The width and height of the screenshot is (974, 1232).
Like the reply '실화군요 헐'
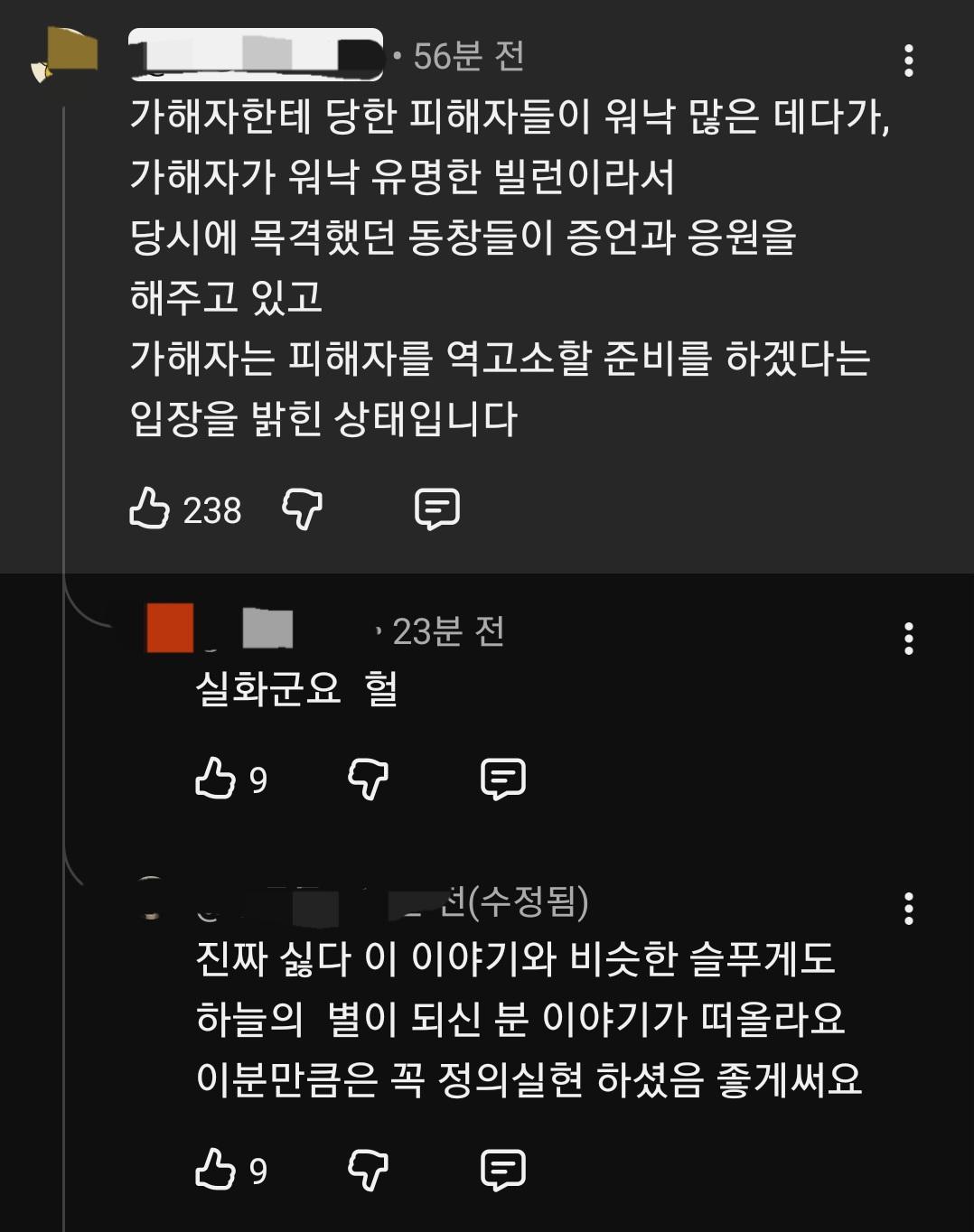click(x=215, y=778)
